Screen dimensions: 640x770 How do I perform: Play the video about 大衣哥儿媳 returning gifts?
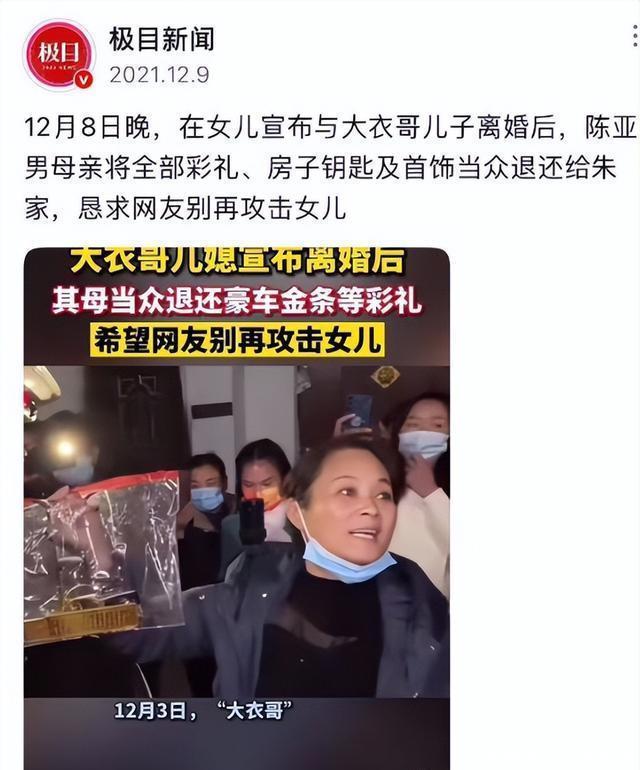coord(237,500)
